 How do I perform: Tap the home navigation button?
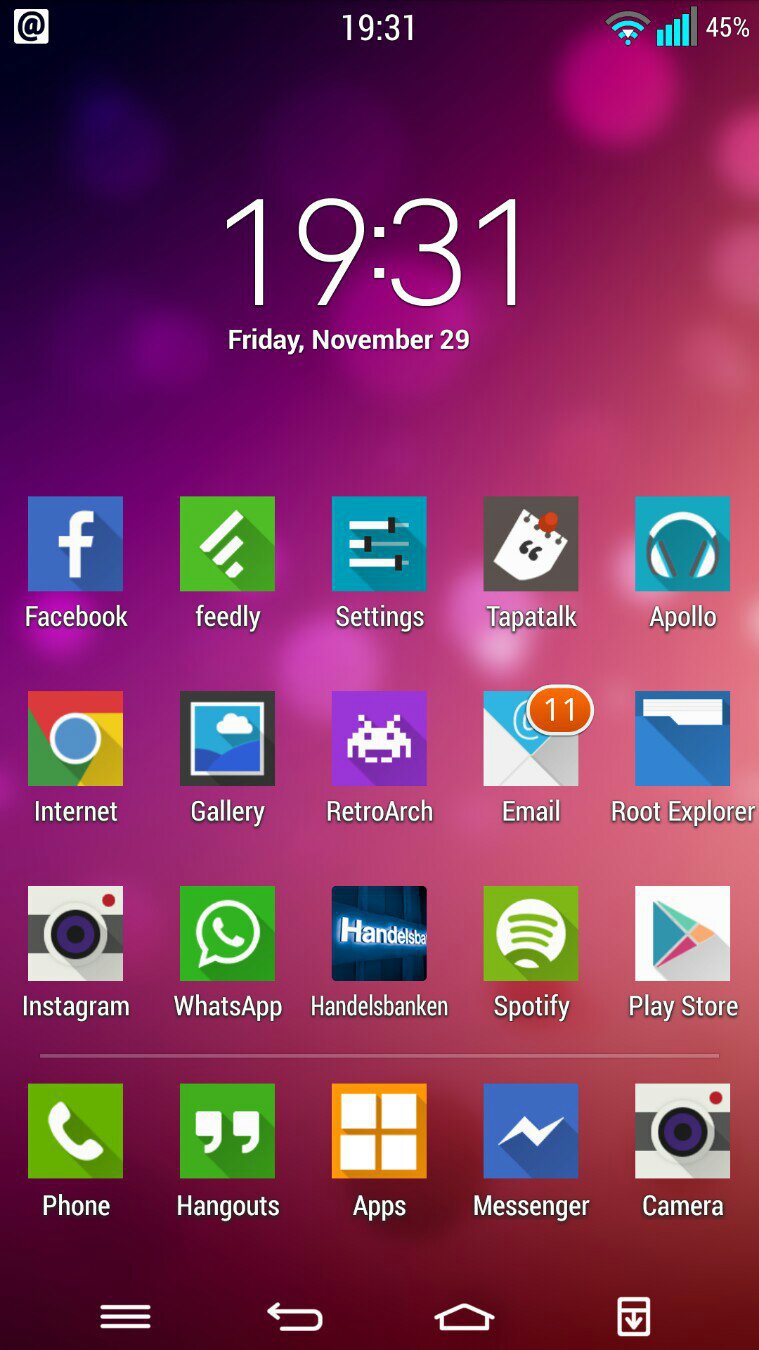pos(464,1316)
